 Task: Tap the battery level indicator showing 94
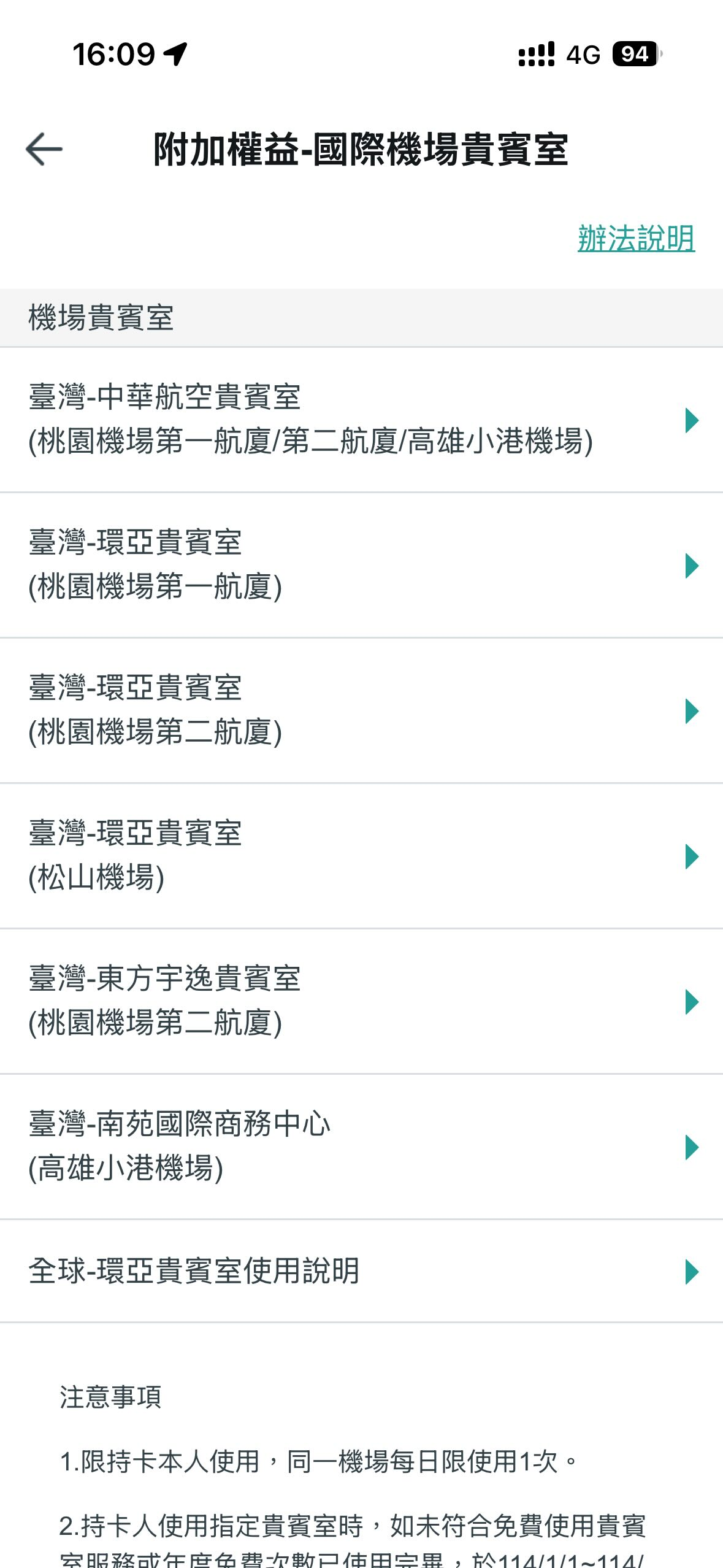point(635,54)
